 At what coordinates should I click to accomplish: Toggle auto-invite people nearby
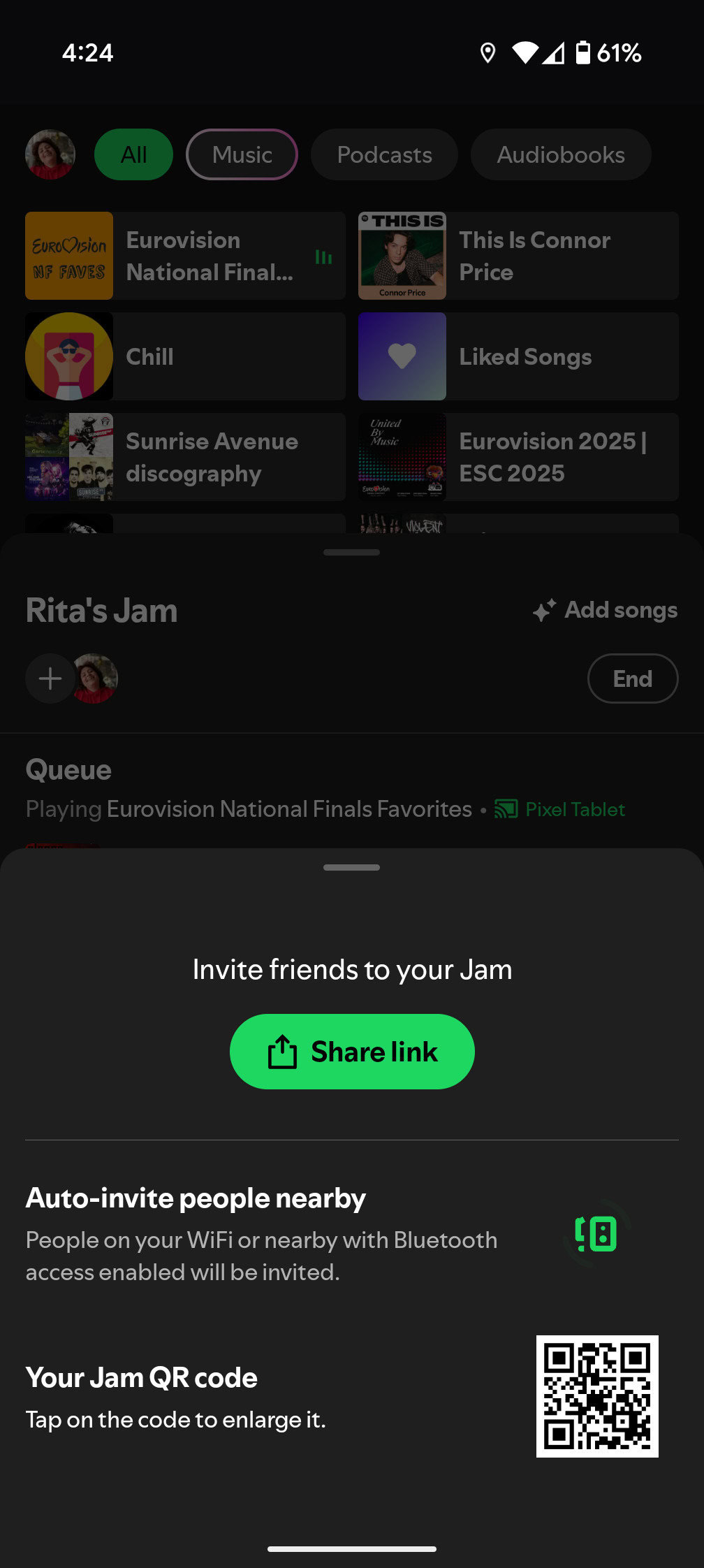coord(596,1235)
